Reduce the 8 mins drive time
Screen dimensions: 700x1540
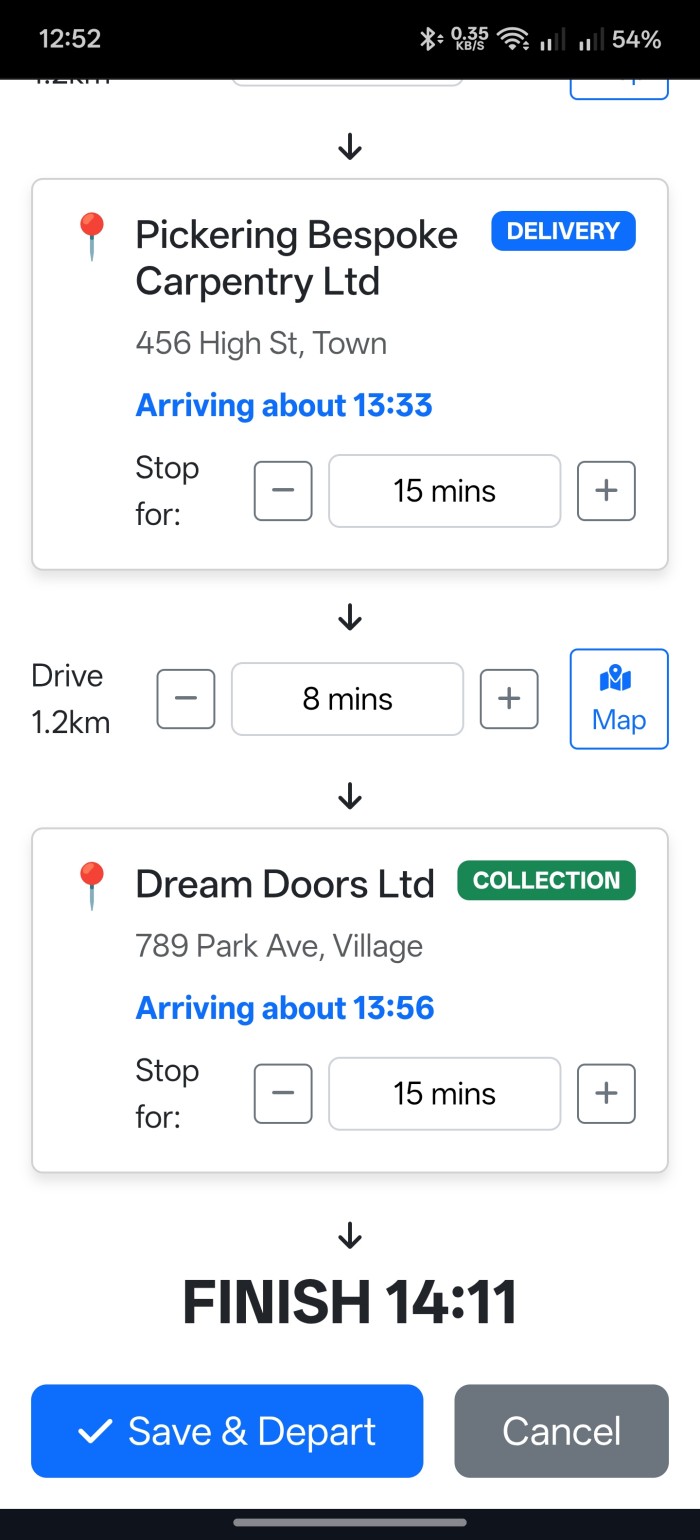click(186, 699)
